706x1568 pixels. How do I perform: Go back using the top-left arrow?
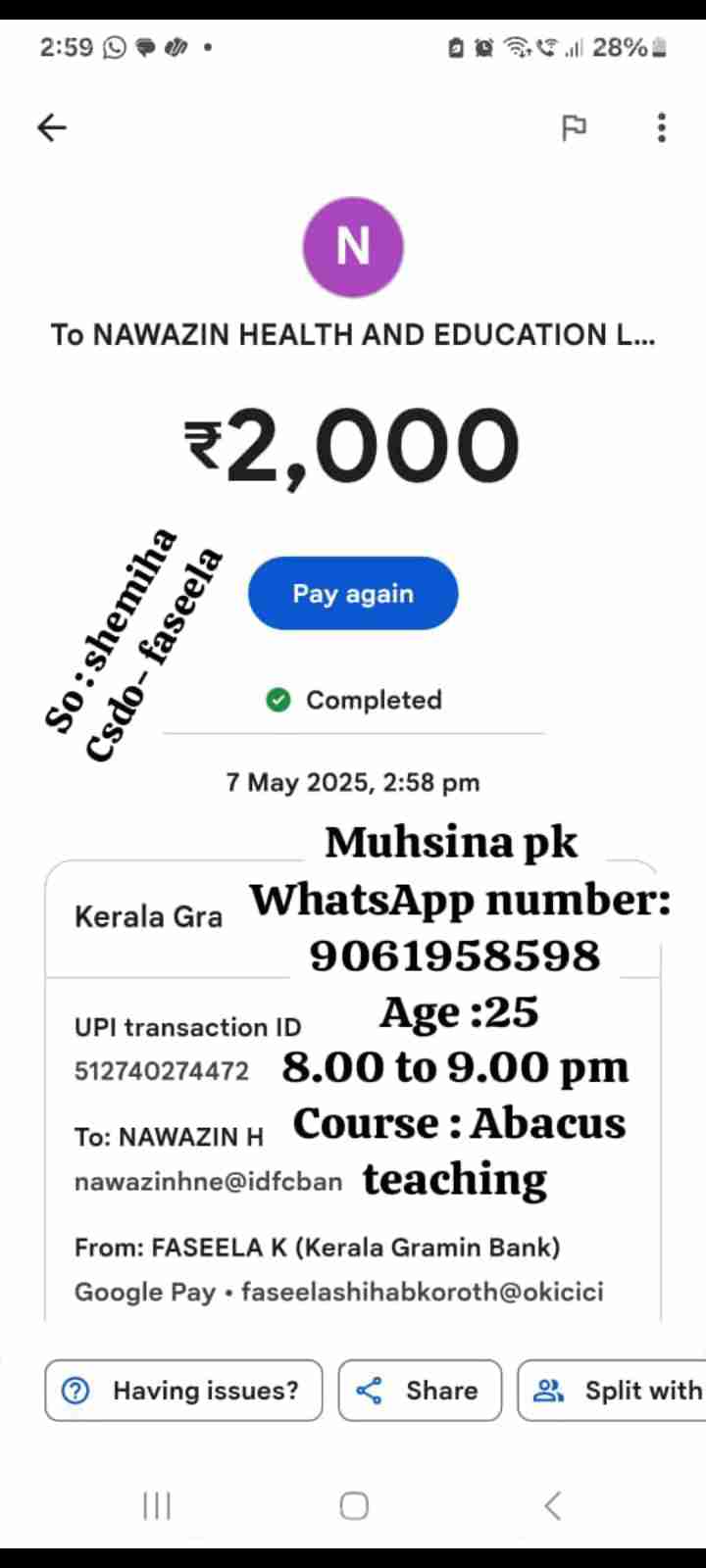[52, 127]
